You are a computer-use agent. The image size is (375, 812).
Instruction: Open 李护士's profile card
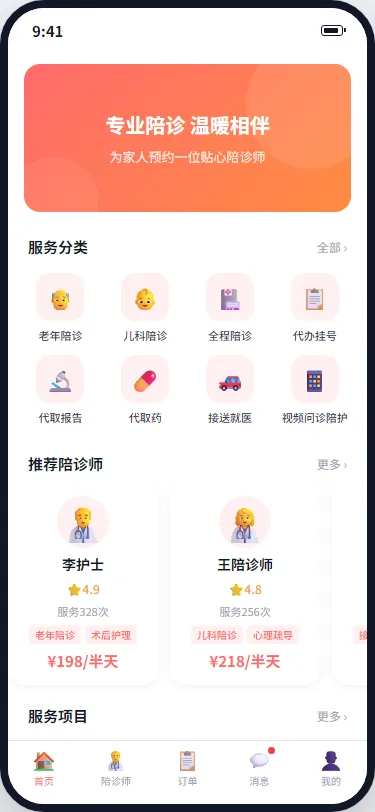(83, 585)
